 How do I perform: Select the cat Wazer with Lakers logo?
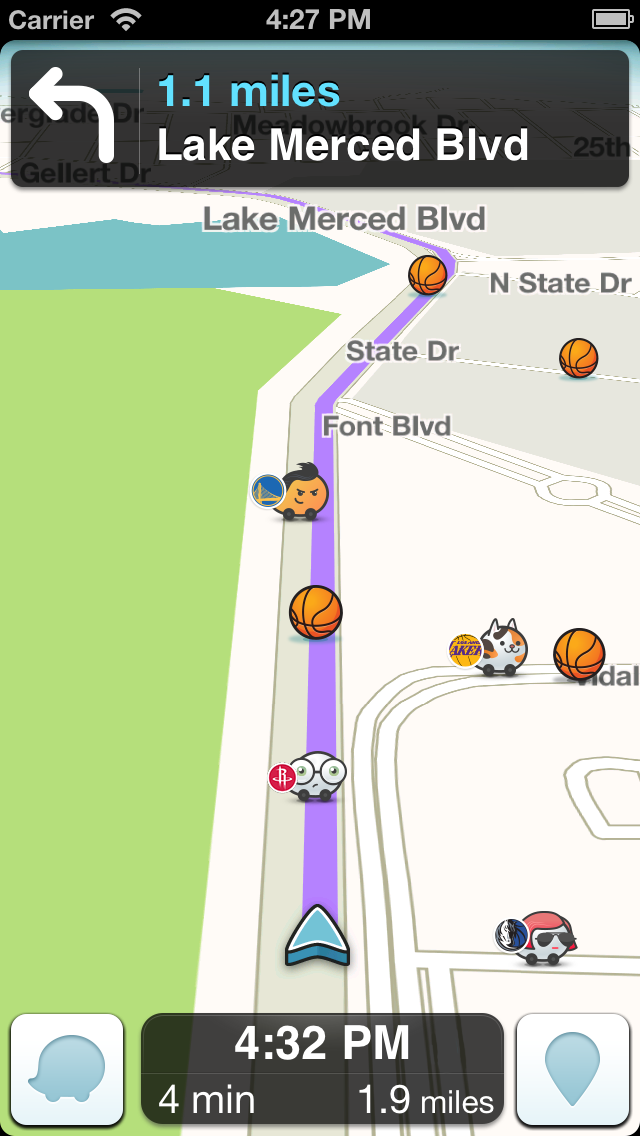[498, 648]
